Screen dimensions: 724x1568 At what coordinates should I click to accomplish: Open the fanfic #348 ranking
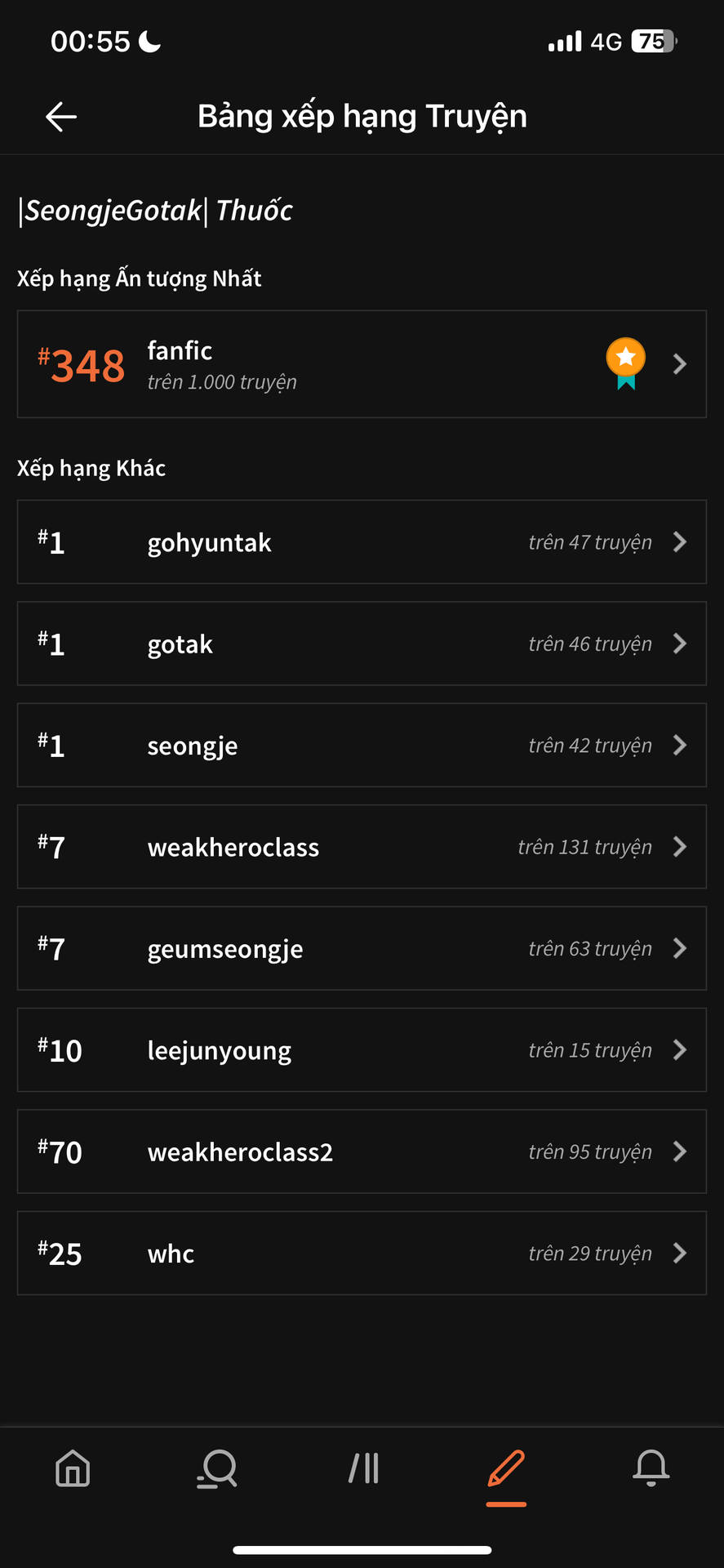tap(362, 364)
